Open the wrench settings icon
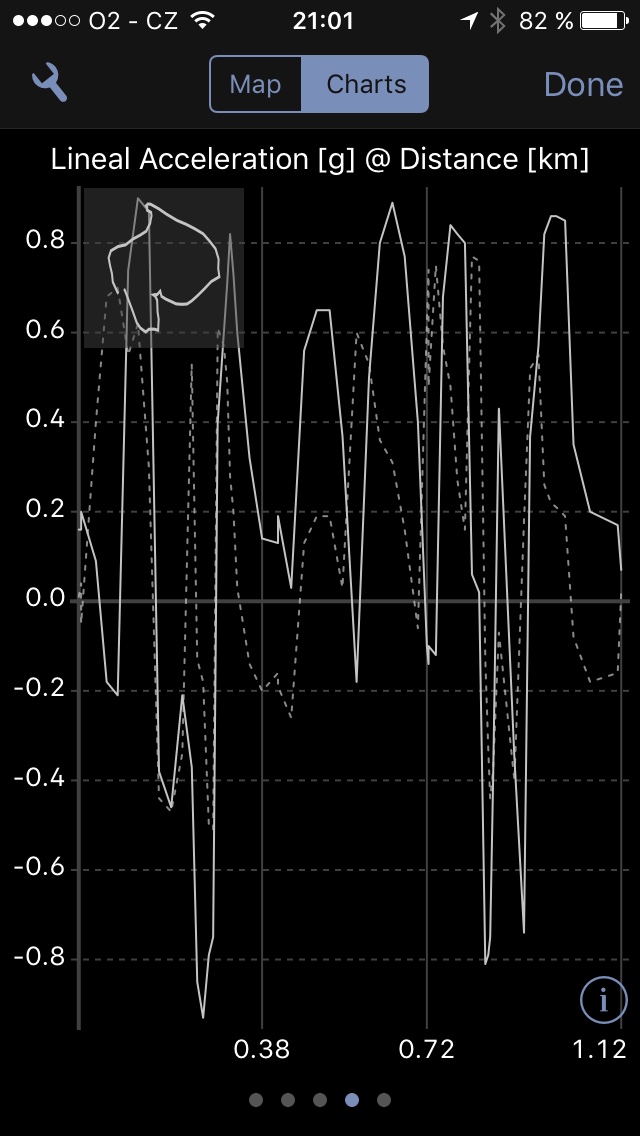 click(x=48, y=84)
